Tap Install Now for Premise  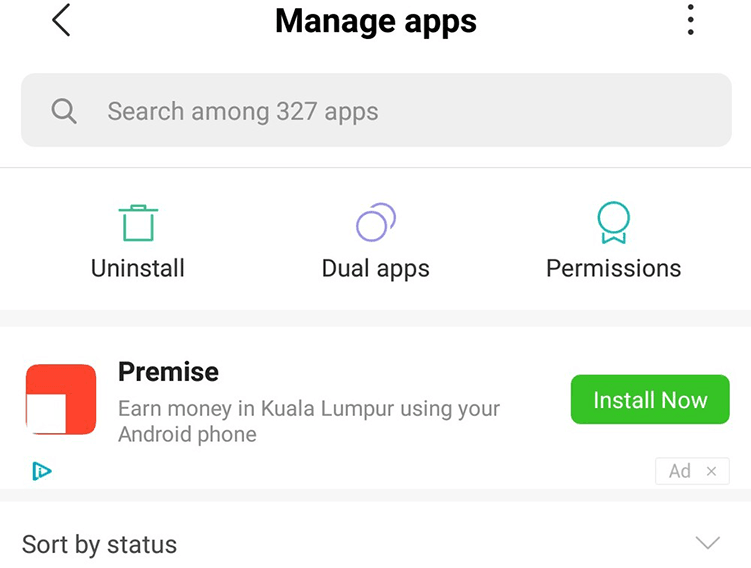[x=650, y=400]
